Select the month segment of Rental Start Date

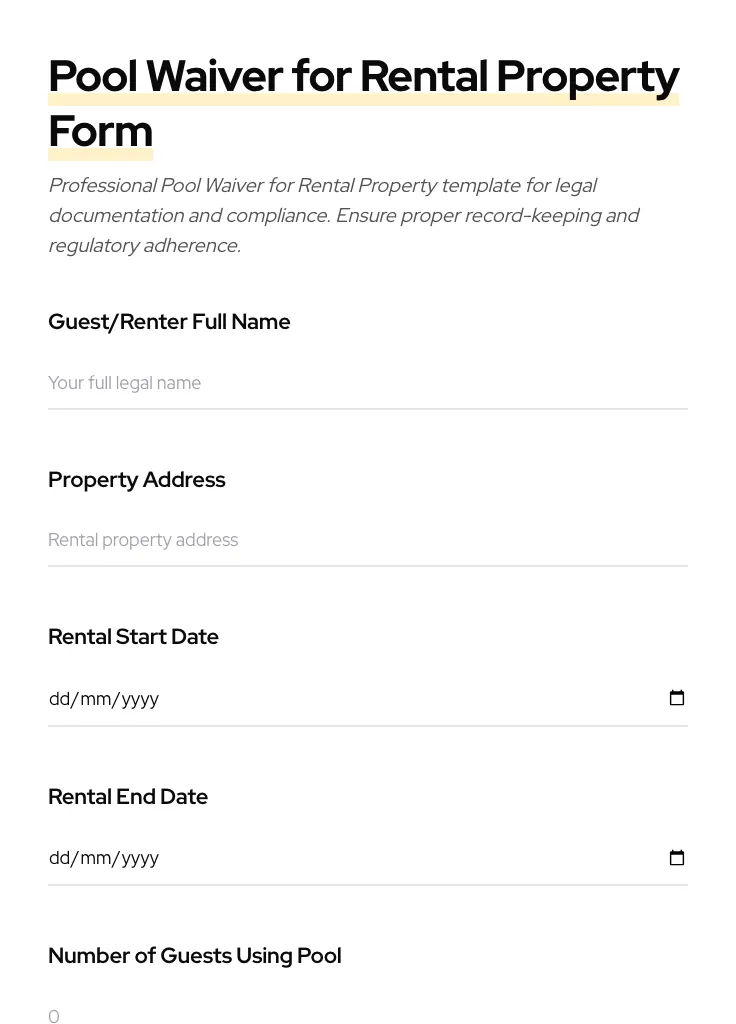pyautogui.click(x=94, y=698)
